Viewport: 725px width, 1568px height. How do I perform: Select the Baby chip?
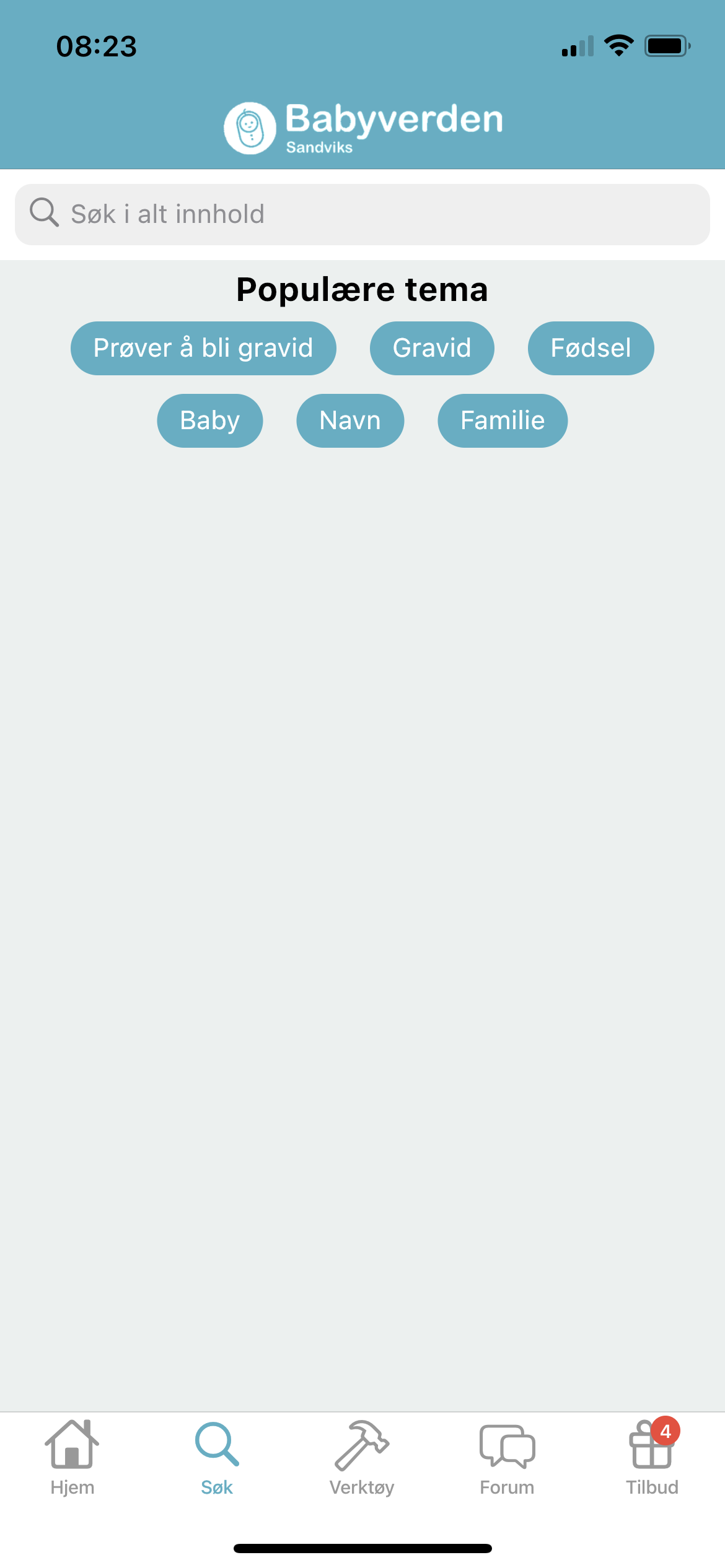pyautogui.click(x=210, y=420)
